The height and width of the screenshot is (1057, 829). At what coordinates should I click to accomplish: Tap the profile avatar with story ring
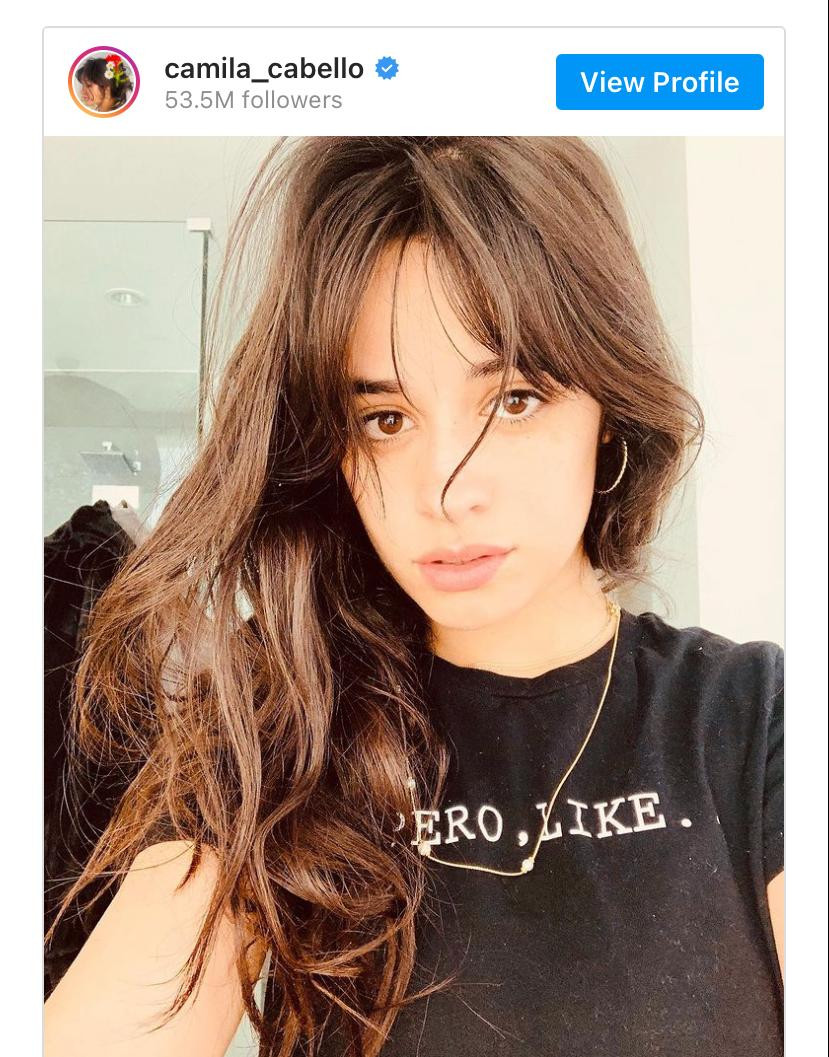(x=104, y=82)
